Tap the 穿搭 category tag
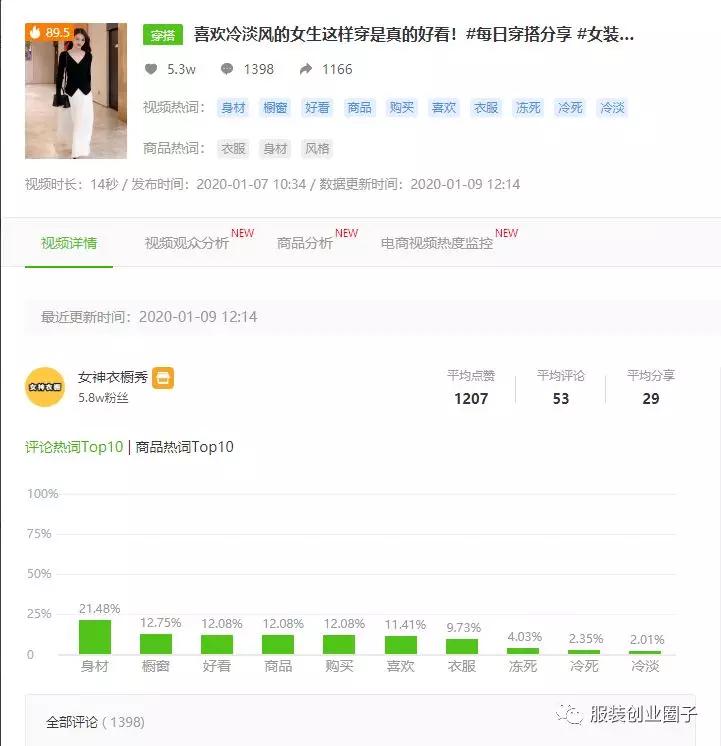The height and width of the screenshot is (746, 721). click(x=163, y=35)
